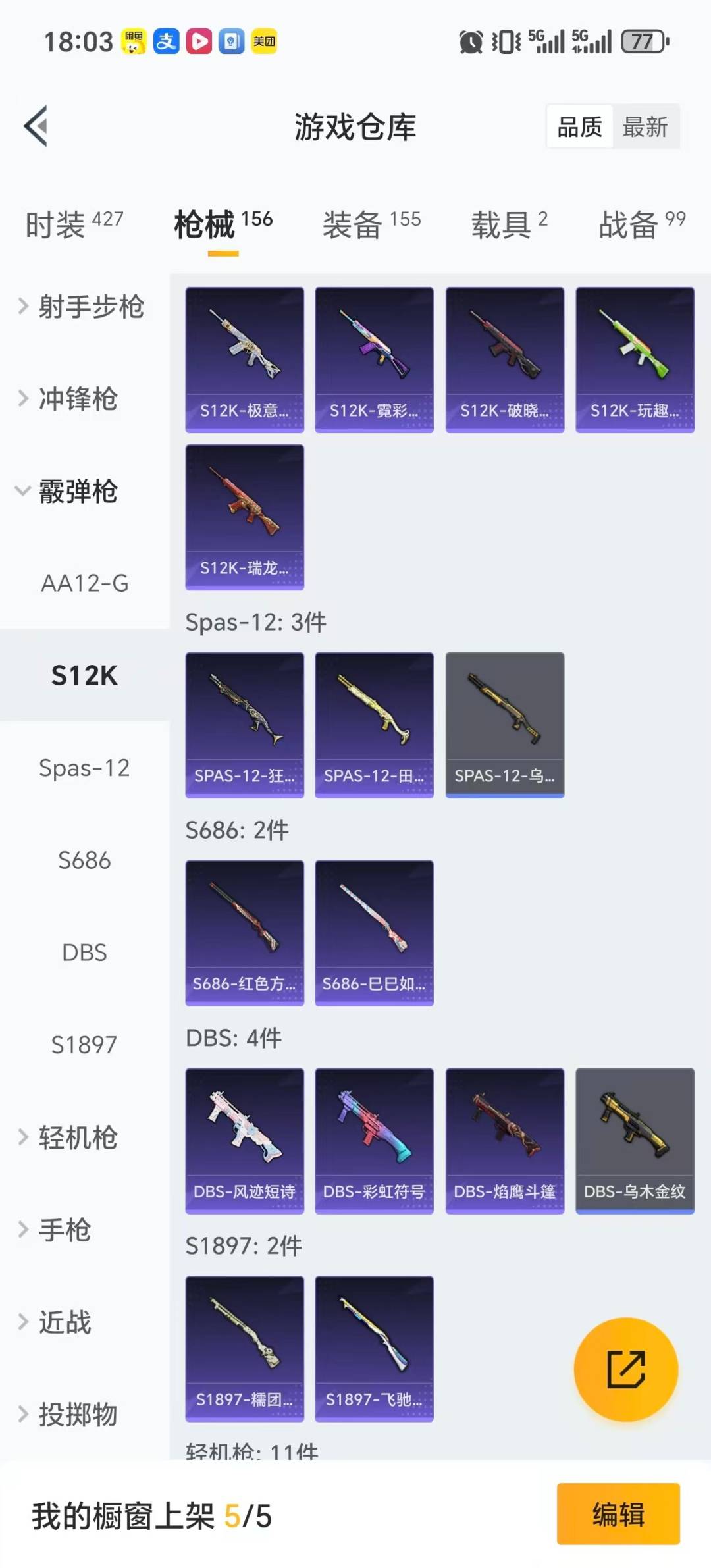Open the DBS-乌木金纹 skin tile
Image resolution: width=711 pixels, height=1568 pixels.
tap(635, 1140)
